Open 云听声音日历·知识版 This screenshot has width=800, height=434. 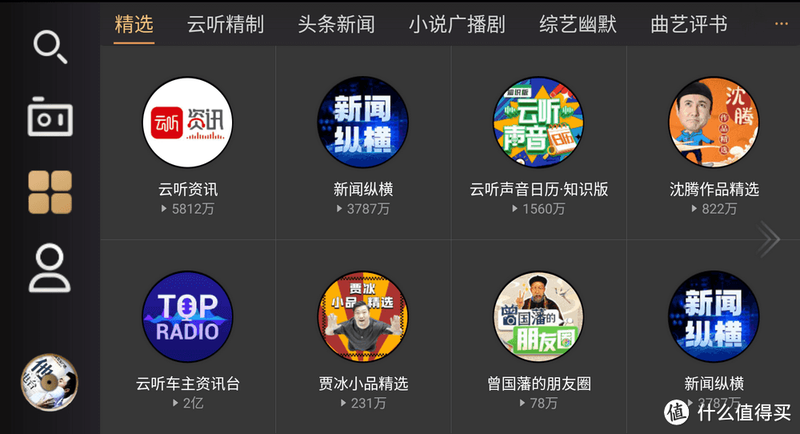pos(539,124)
